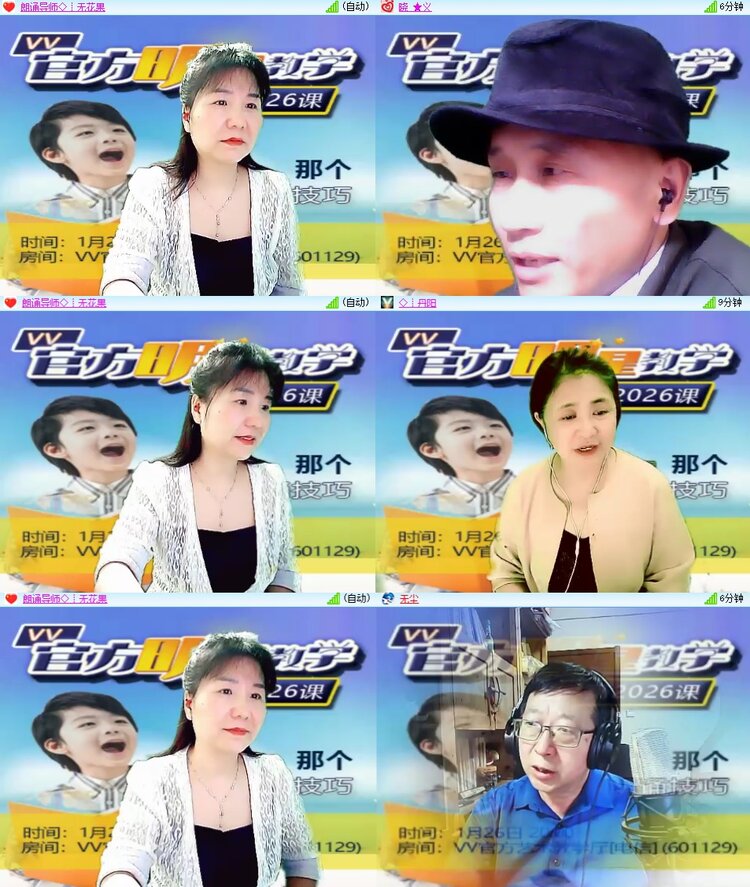Viewport: 750px width, 887px height.
Task: Click the heart icon on the middle-left panel
Action: tap(10, 300)
